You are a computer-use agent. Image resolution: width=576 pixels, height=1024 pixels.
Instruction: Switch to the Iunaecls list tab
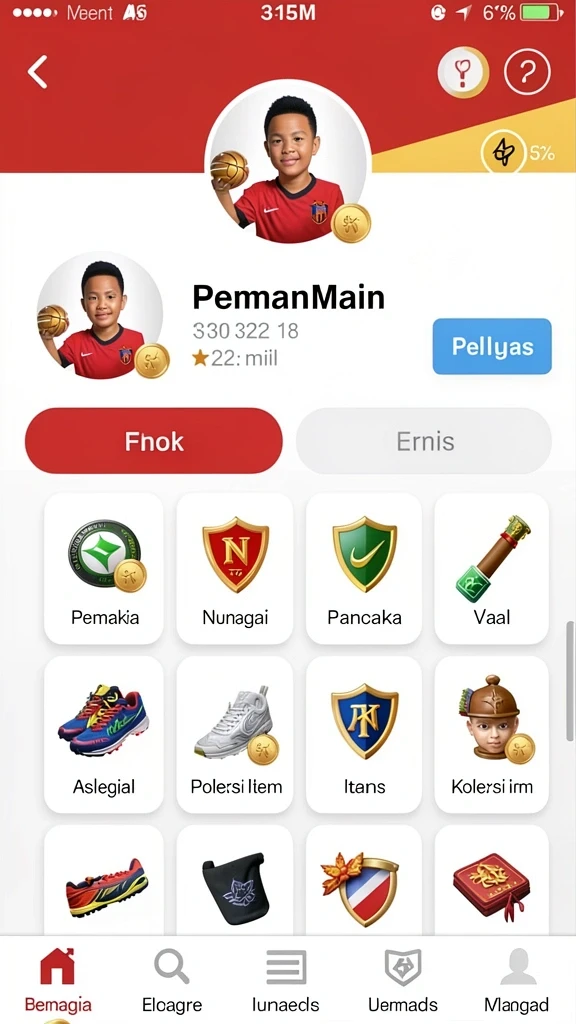(285, 979)
